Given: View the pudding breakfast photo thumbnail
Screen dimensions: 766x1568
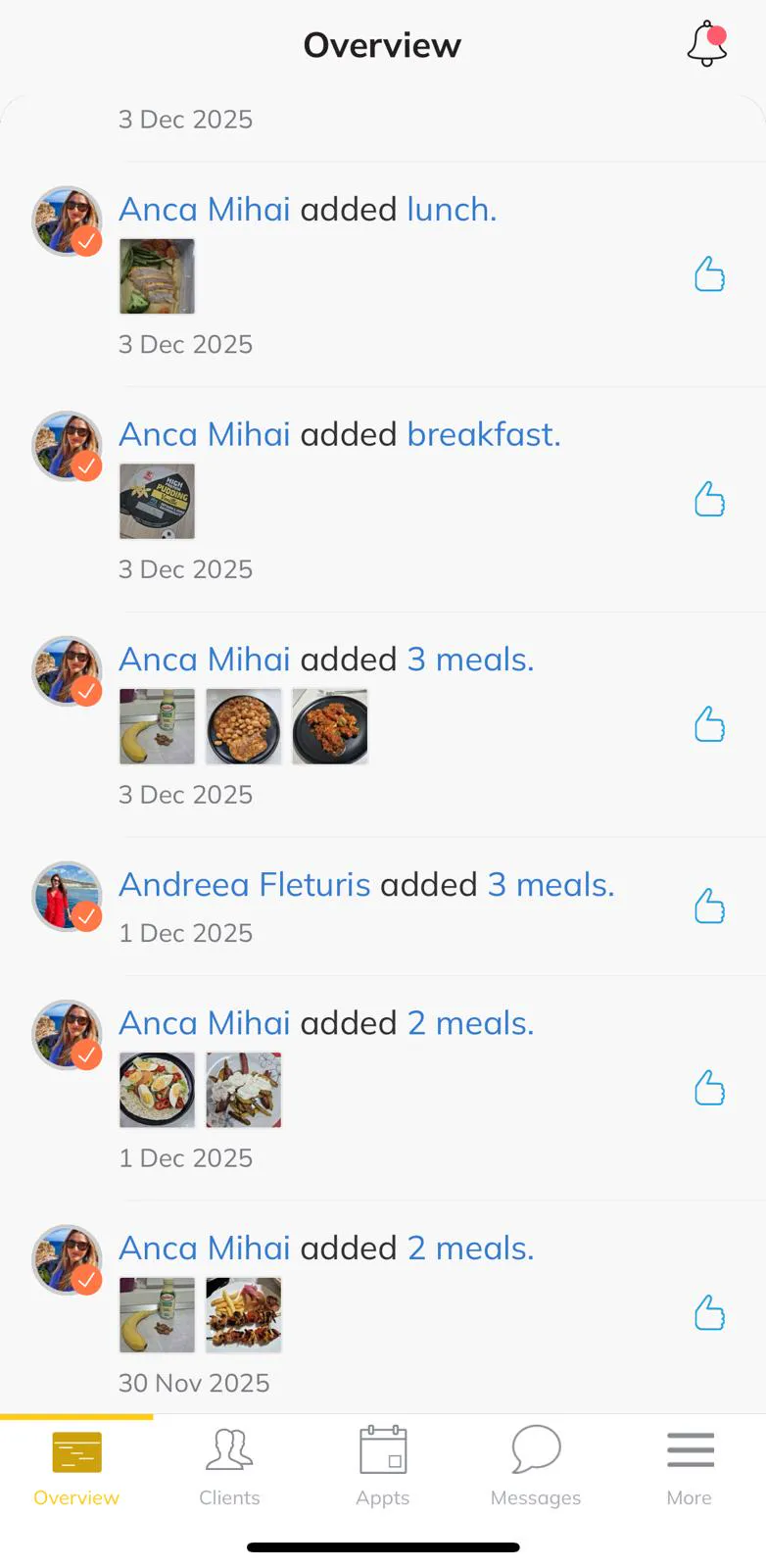Looking at the screenshot, I should (x=157, y=501).
